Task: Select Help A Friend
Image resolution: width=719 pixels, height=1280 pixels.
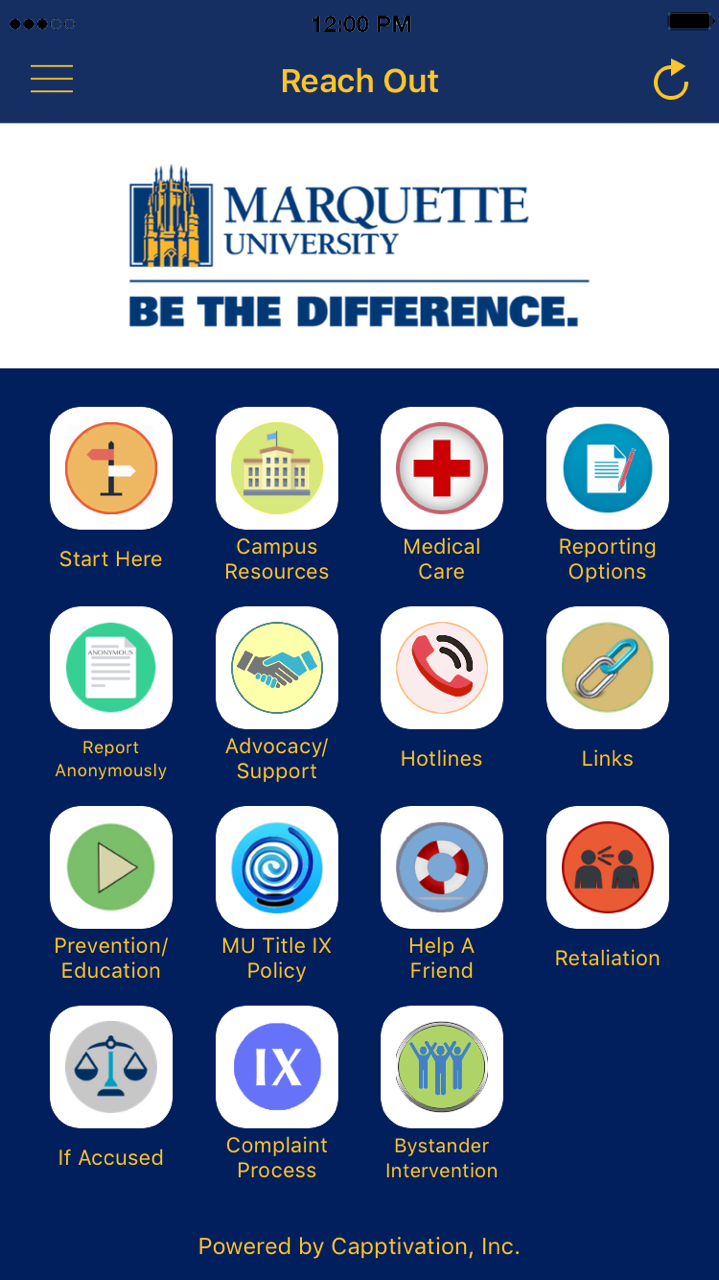Action: pos(442,867)
